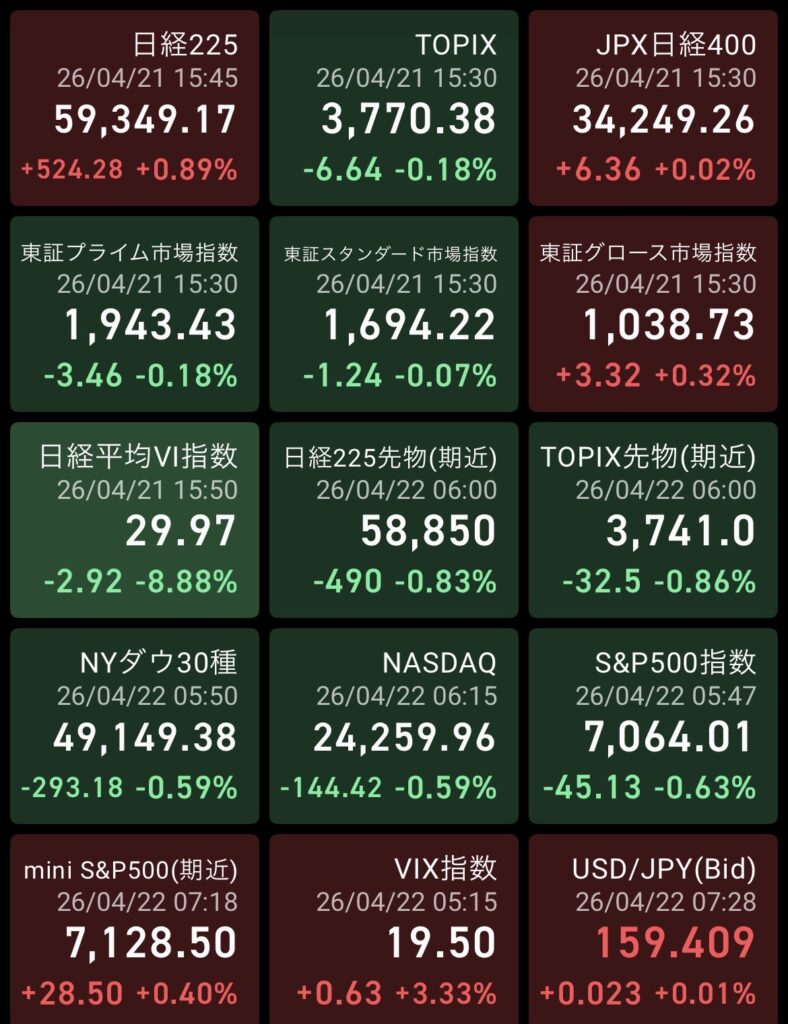Viewport: 788px width, 1024px height.
Task: View USD/JPY(Bid) rate details
Action: (653, 930)
